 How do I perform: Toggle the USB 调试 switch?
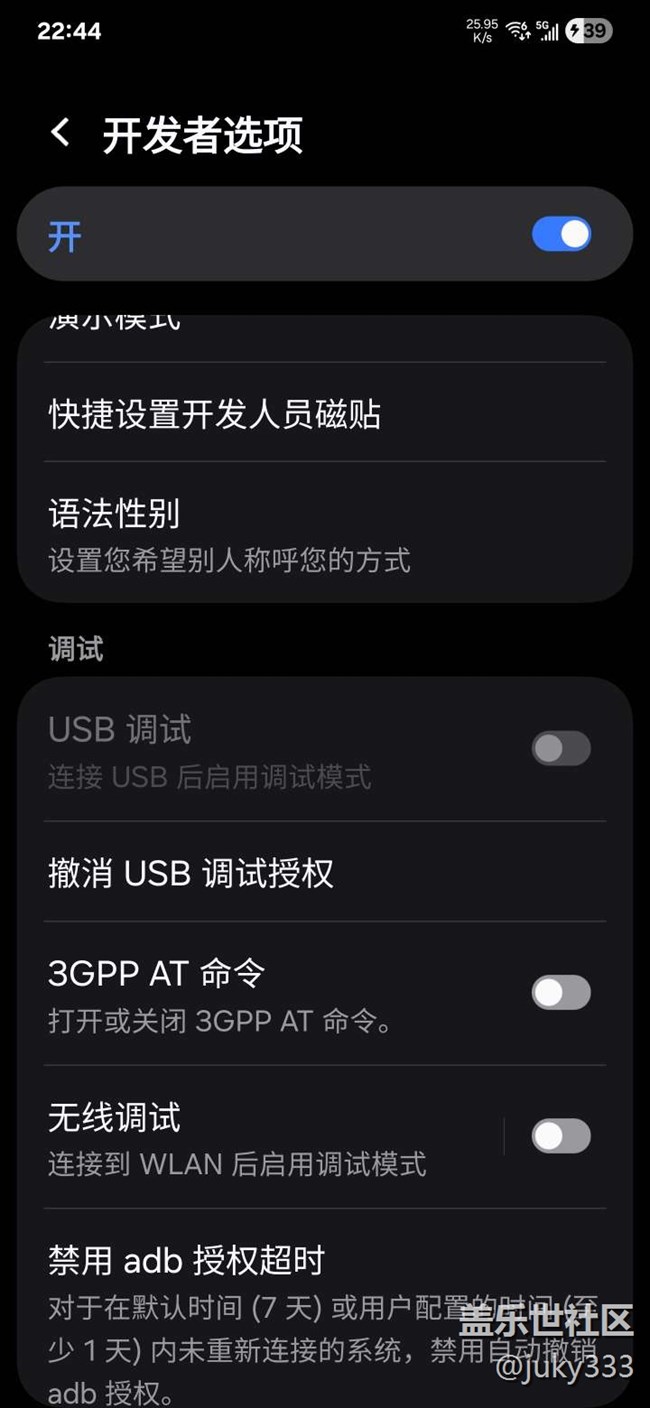pos(561,748)
